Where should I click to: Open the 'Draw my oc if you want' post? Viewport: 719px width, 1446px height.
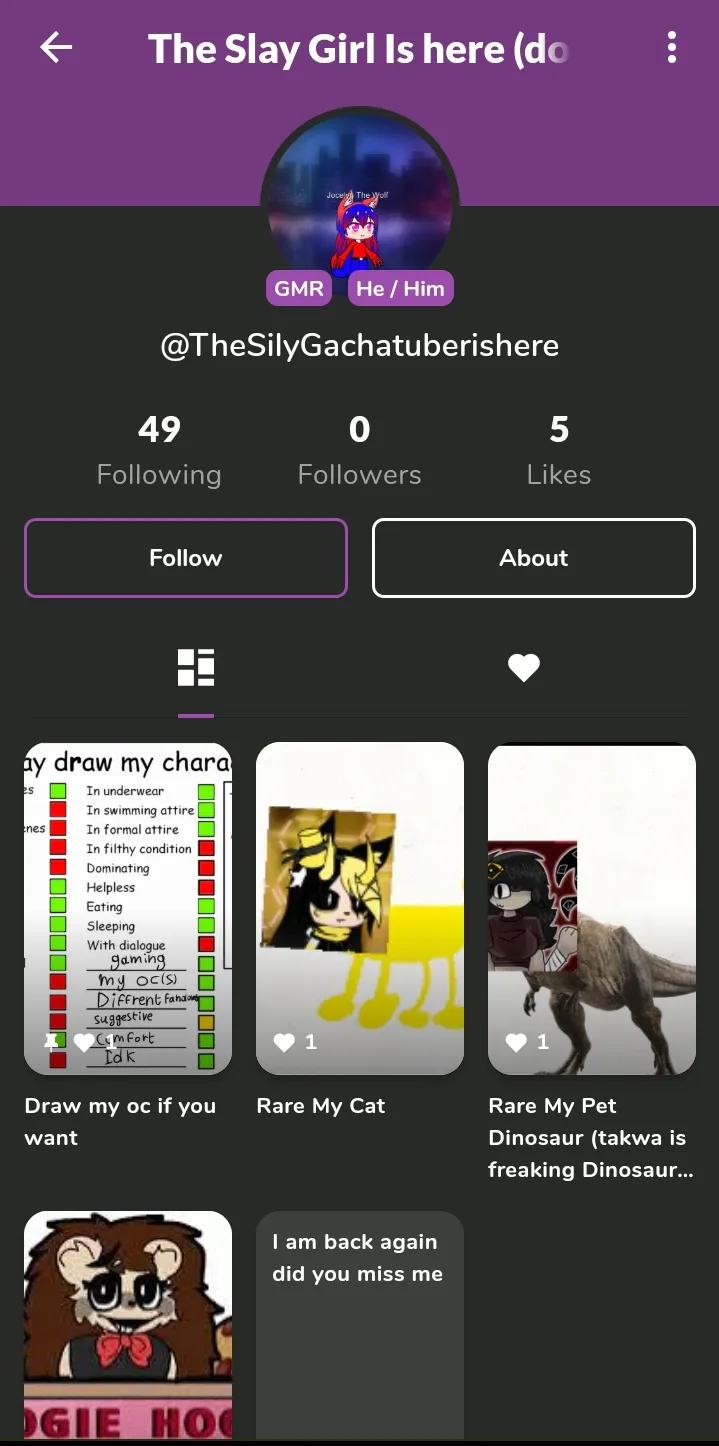click(128, 908)
